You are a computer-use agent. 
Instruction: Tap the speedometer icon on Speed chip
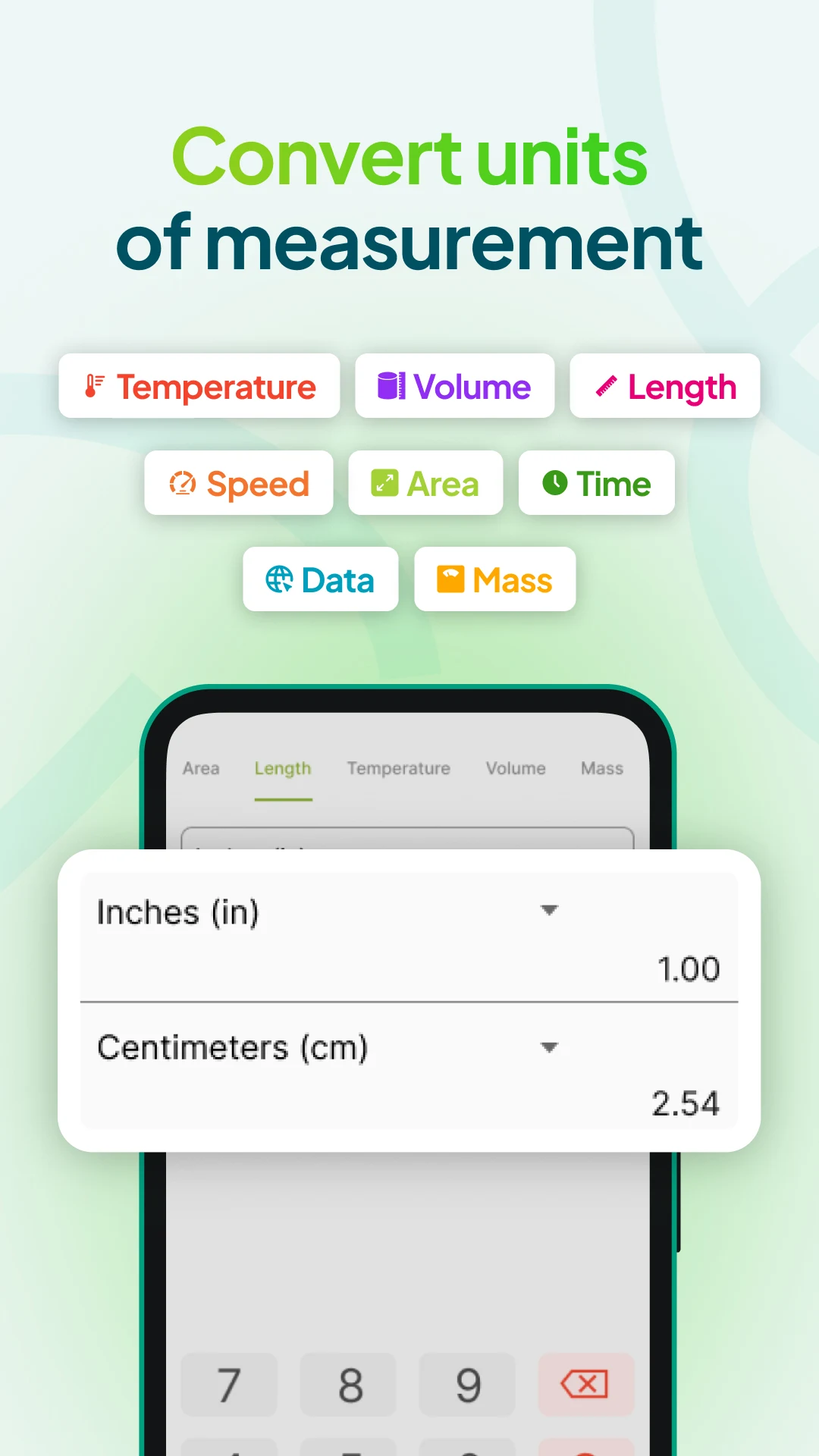coord(182,483)
